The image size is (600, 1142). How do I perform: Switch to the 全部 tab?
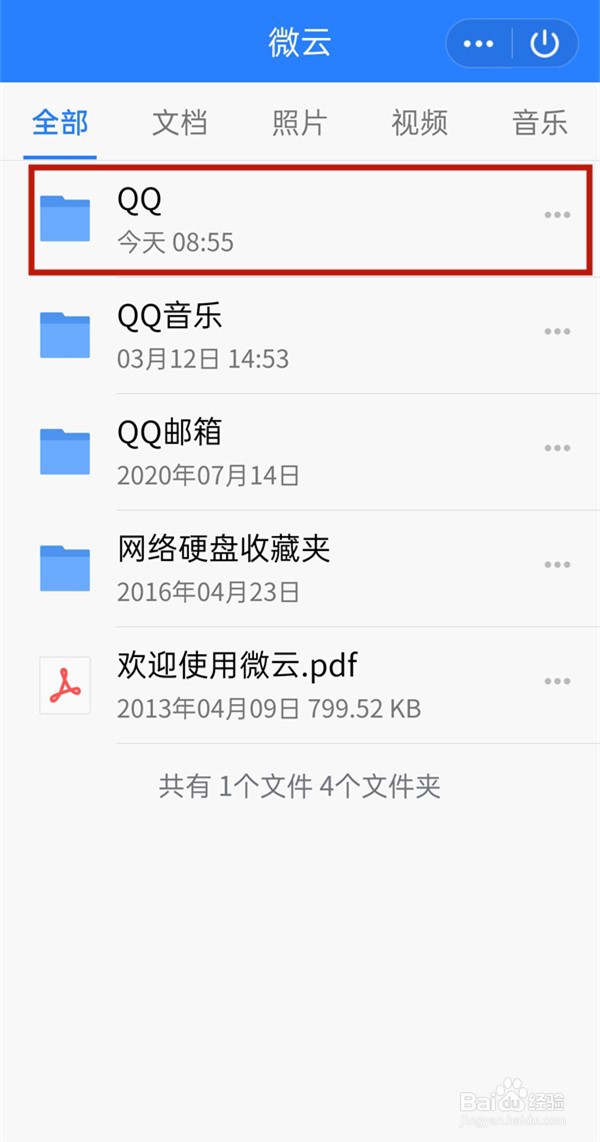(60, 123)
